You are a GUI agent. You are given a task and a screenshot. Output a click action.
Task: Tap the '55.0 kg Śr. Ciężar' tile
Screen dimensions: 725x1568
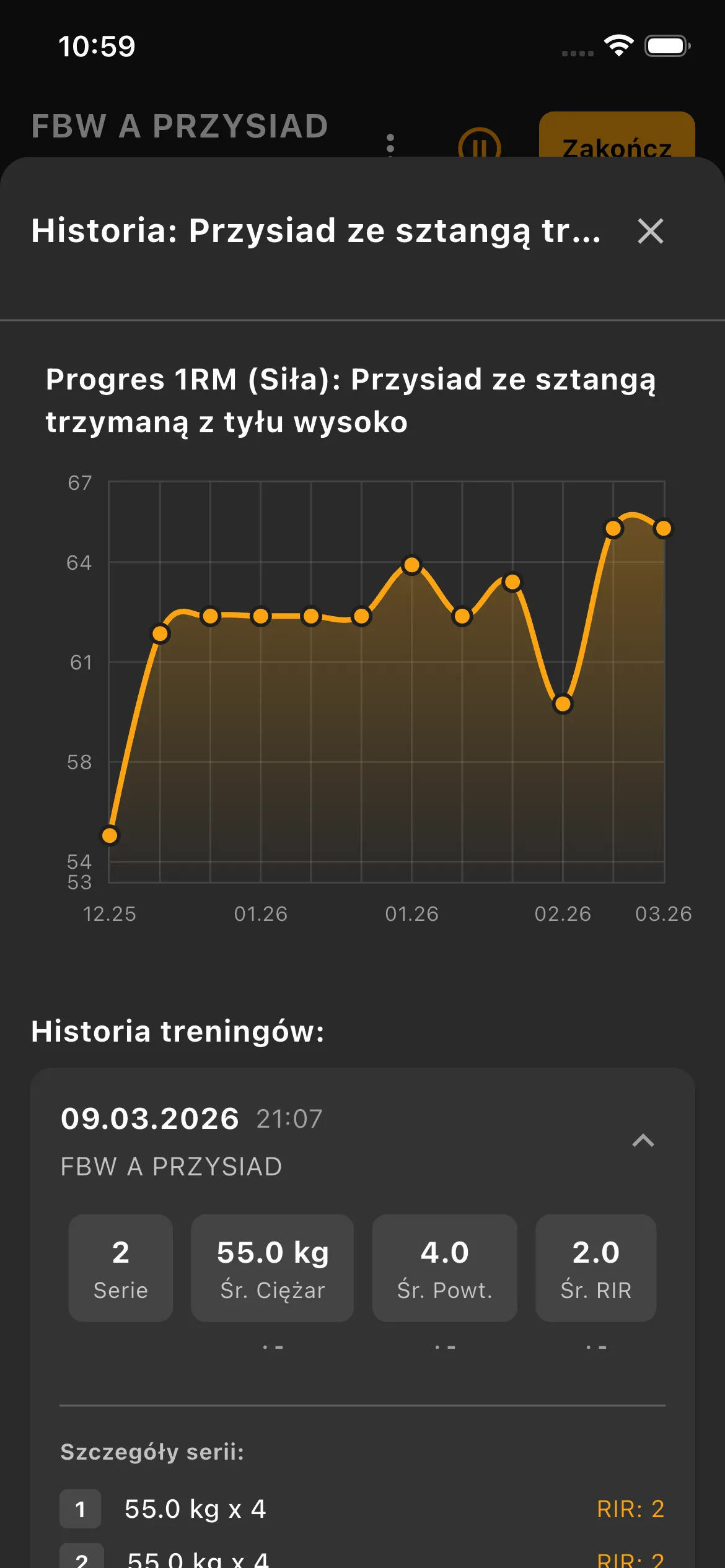pos(273,1268)
